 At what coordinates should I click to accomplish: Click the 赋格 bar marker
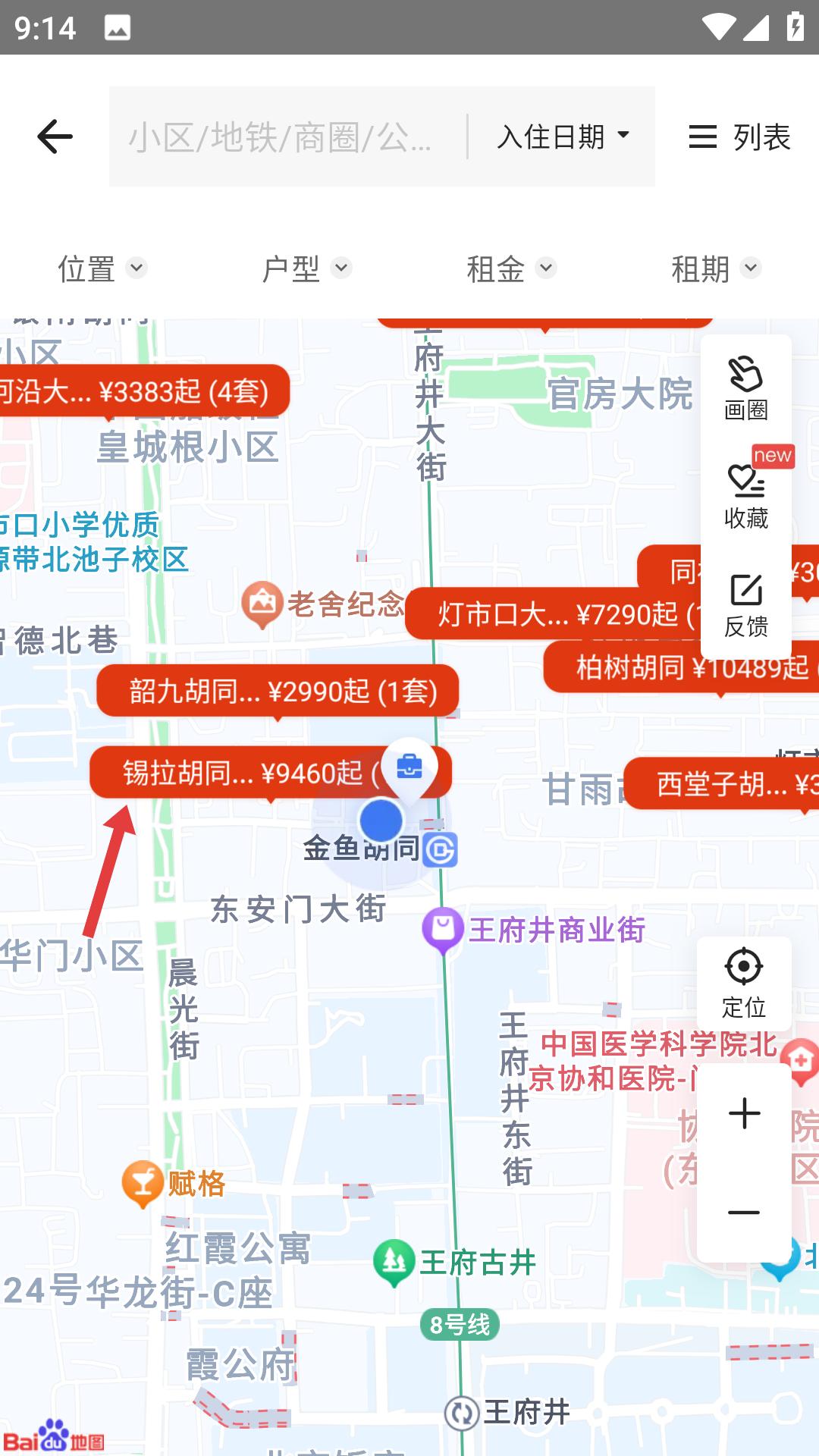[143, 1180]
